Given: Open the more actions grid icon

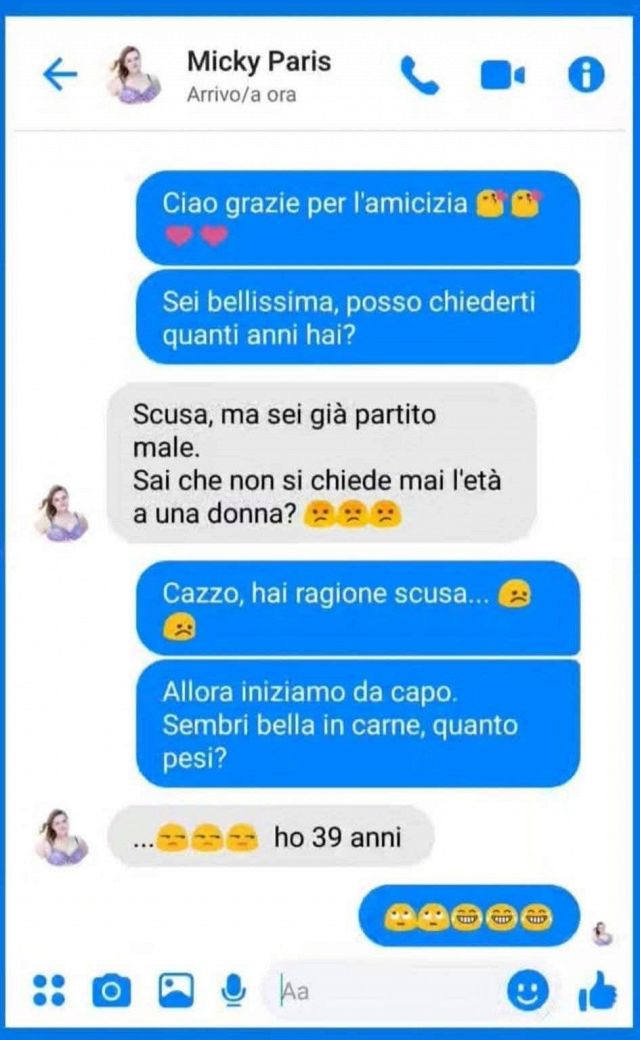Looking at the screenshot, I should click(48, 990).
